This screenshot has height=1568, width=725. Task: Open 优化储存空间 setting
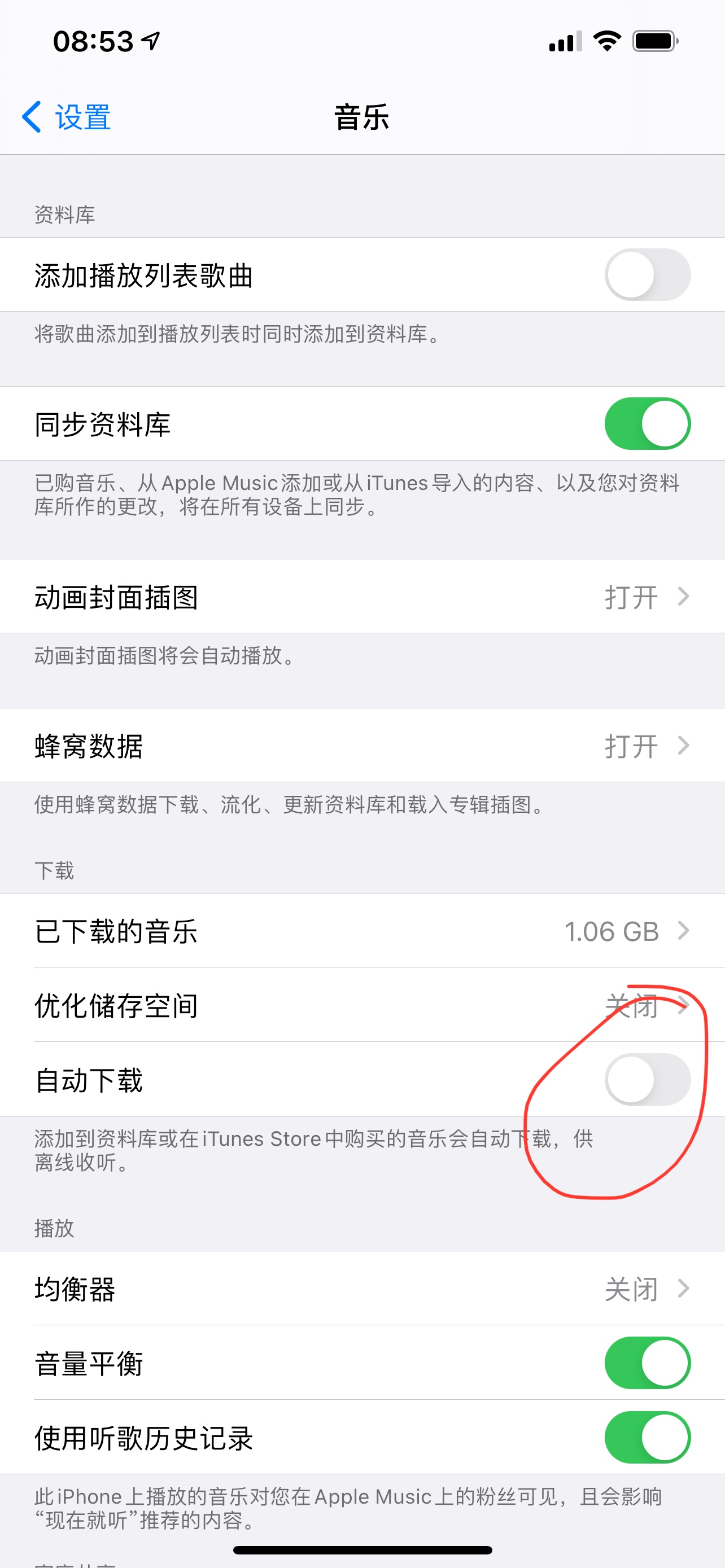coord(362,1005)
